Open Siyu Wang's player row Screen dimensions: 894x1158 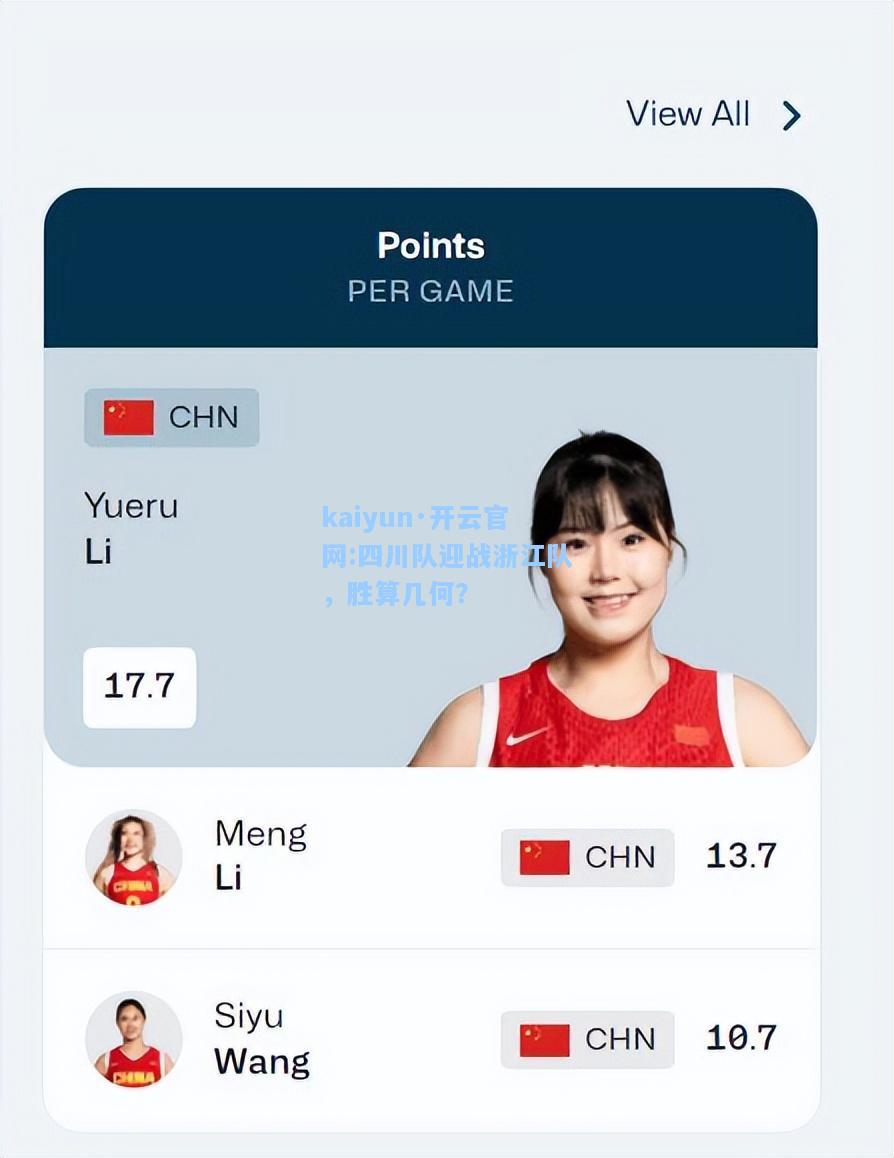click(x=430, y=1039)
